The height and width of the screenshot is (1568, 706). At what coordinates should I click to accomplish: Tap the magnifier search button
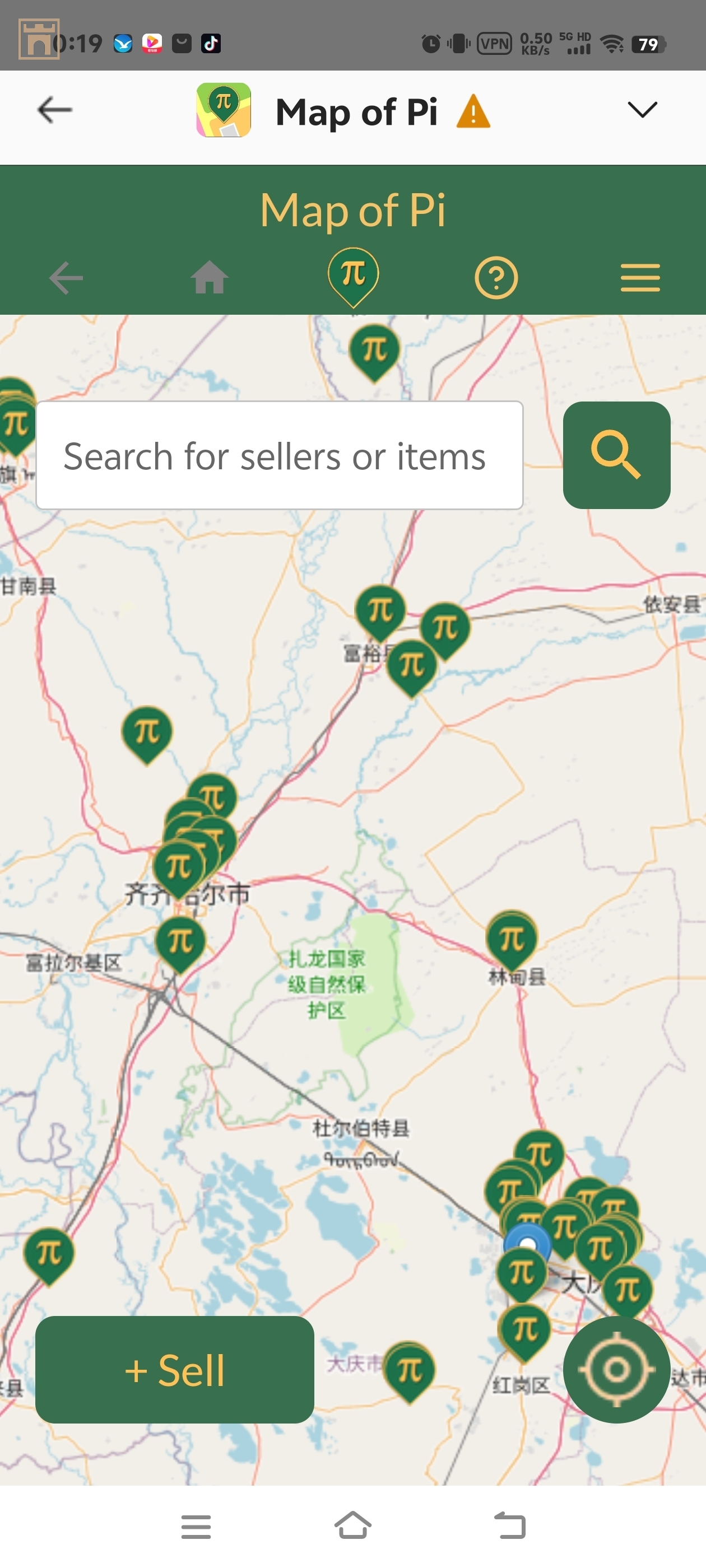coord(616,455)
